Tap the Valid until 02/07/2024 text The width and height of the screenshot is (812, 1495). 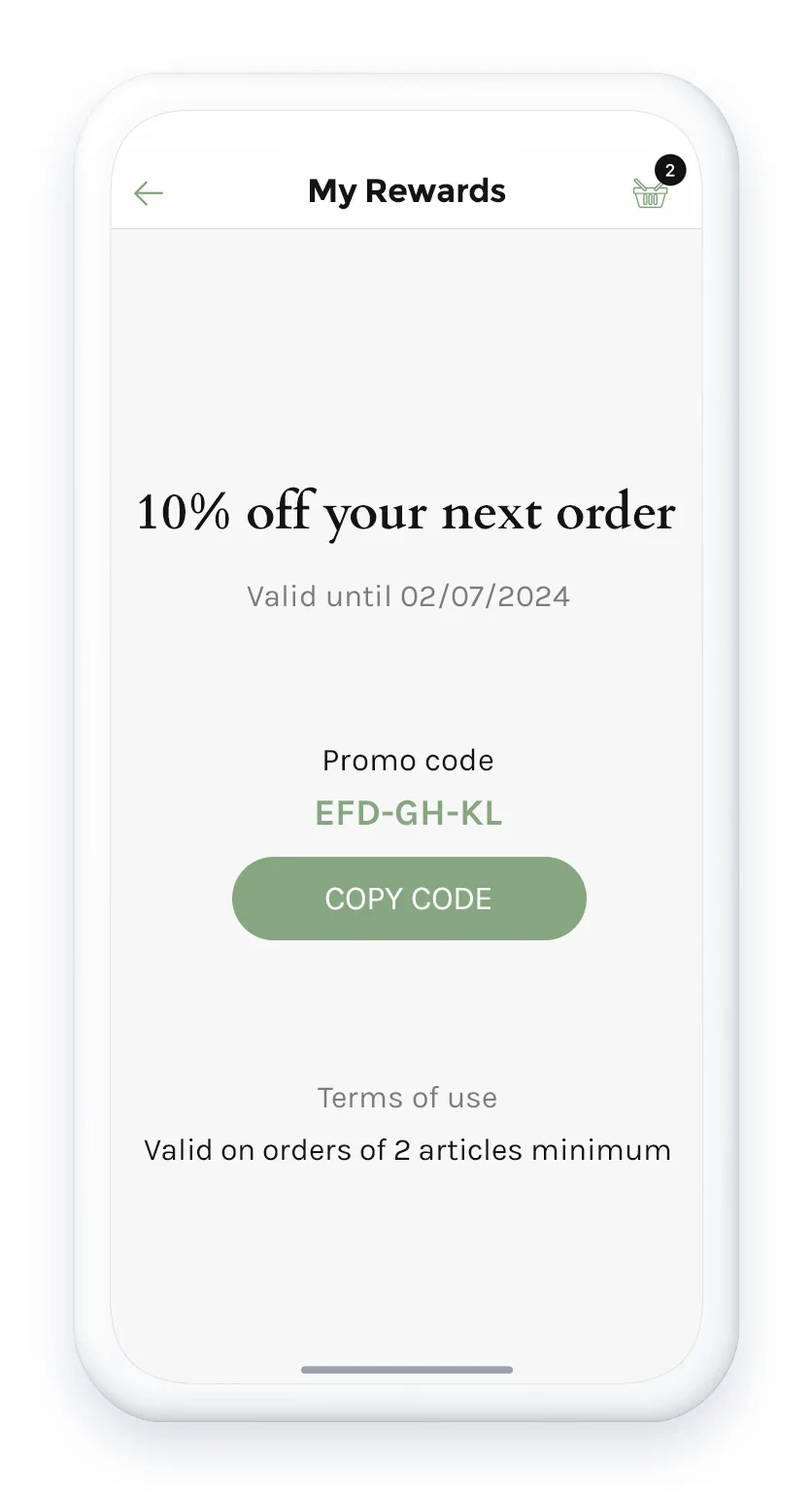pos(408,595)
